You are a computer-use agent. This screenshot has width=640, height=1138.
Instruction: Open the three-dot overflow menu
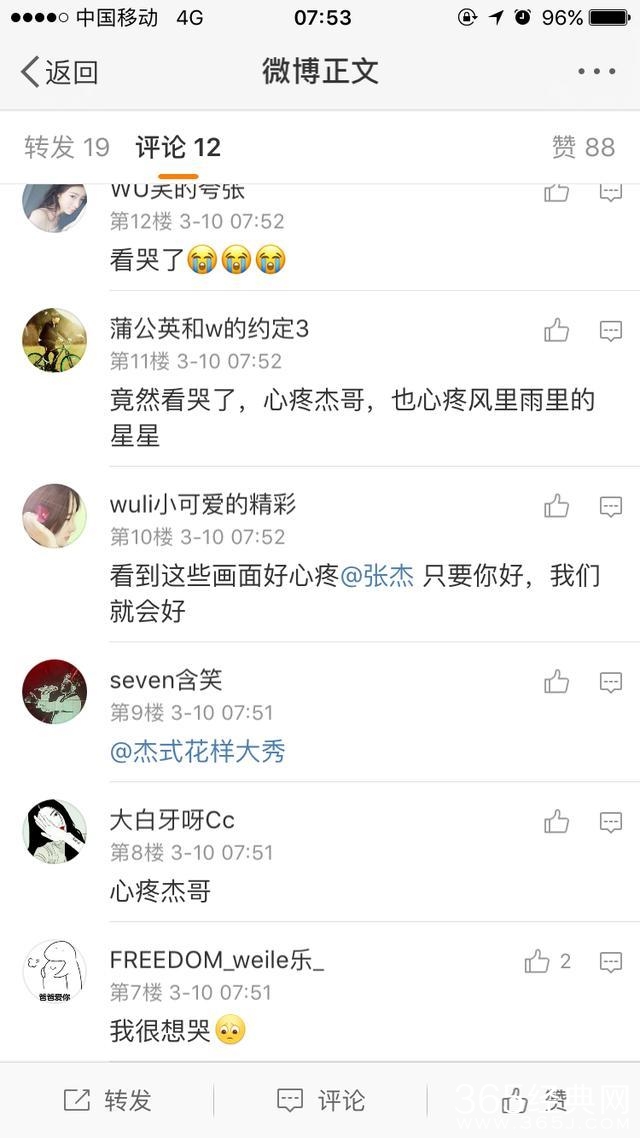coord(597,72)
